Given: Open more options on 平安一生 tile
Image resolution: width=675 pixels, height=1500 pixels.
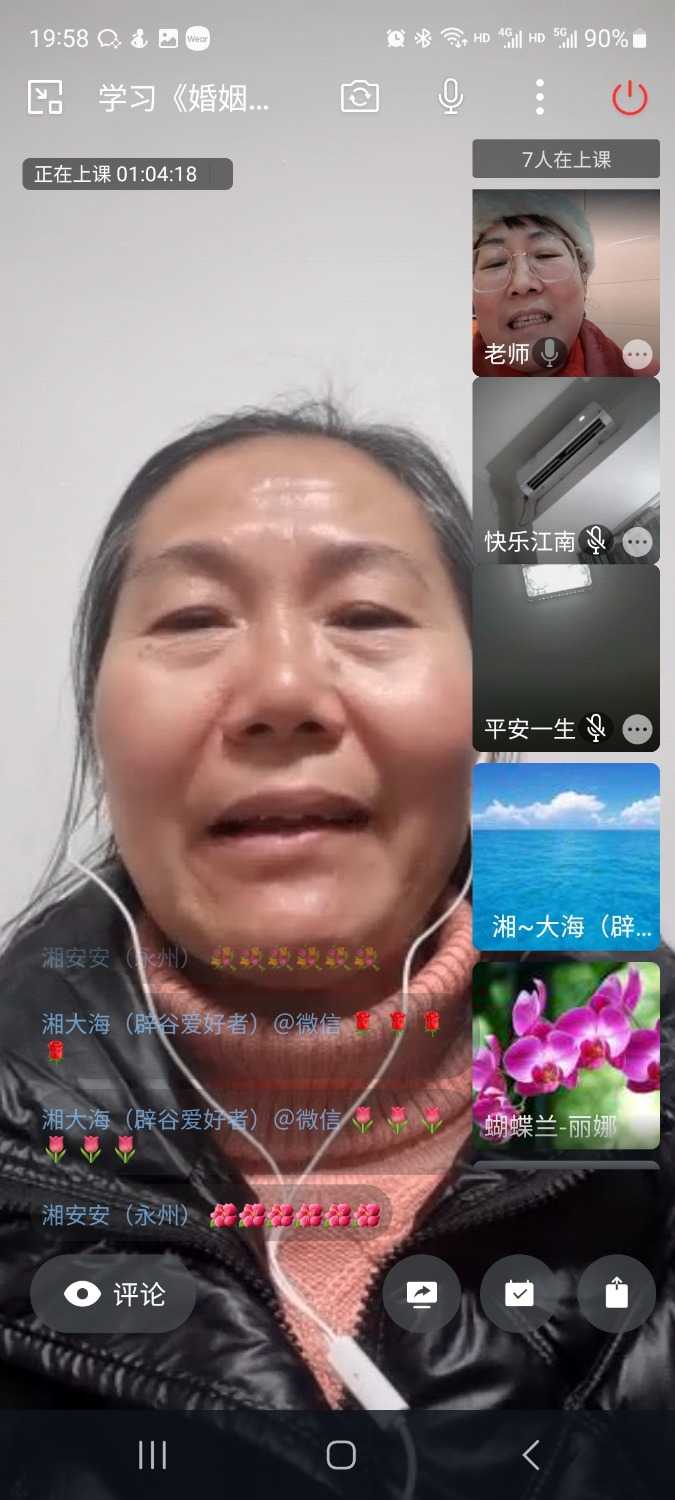Looking at the screenshot, I should 637,729.
